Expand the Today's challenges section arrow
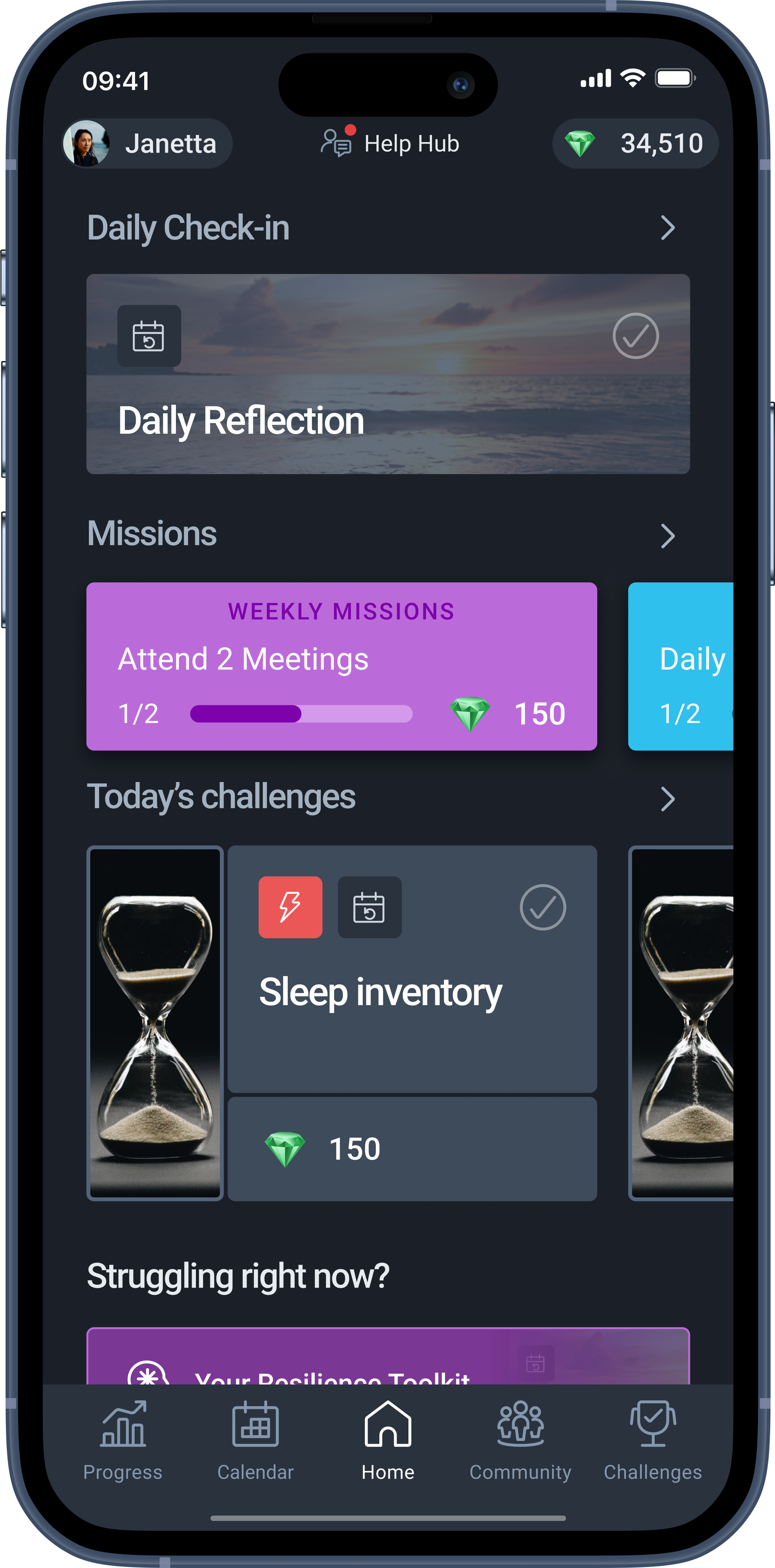 (668, 799)
